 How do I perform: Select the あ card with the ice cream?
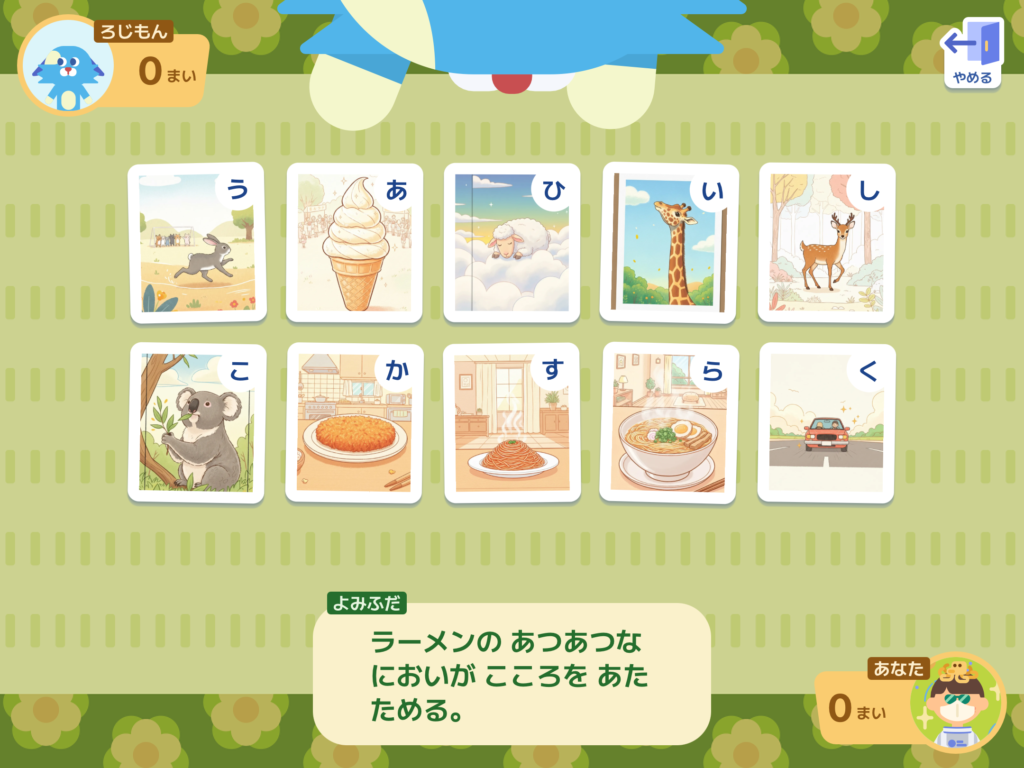(x=355, y=243)
